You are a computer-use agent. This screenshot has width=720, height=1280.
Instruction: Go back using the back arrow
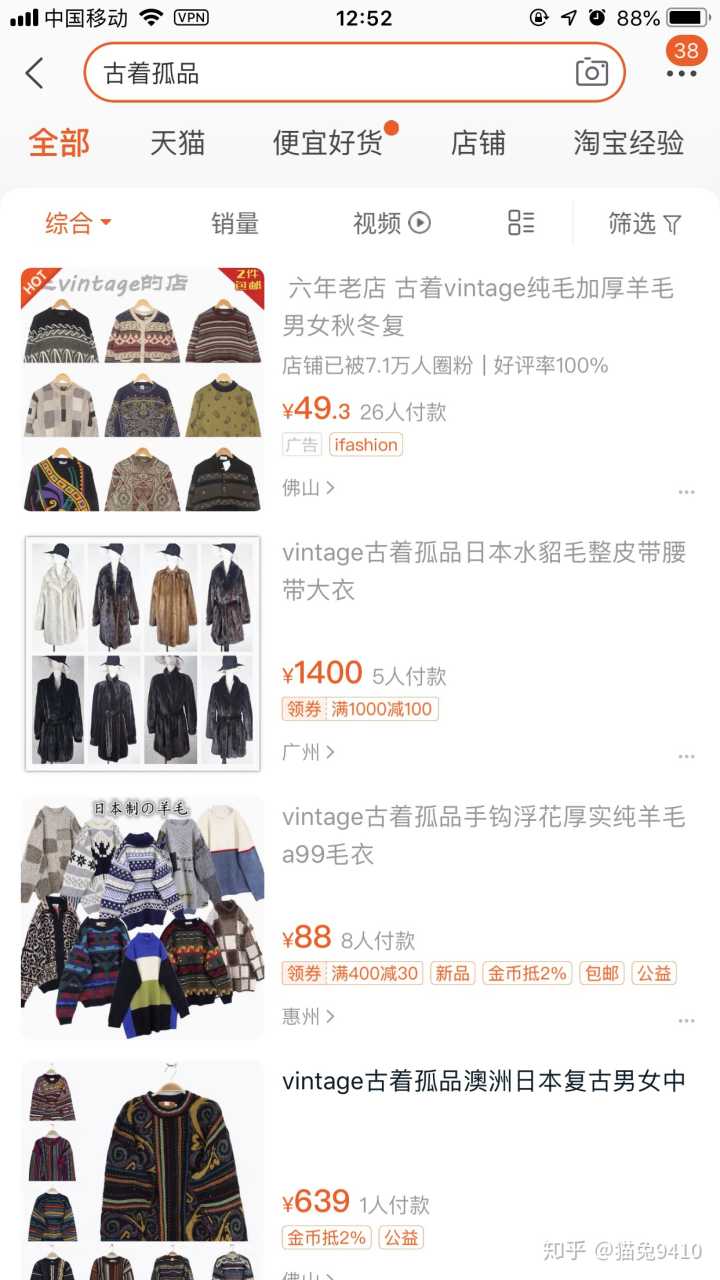tap(35, 73)
